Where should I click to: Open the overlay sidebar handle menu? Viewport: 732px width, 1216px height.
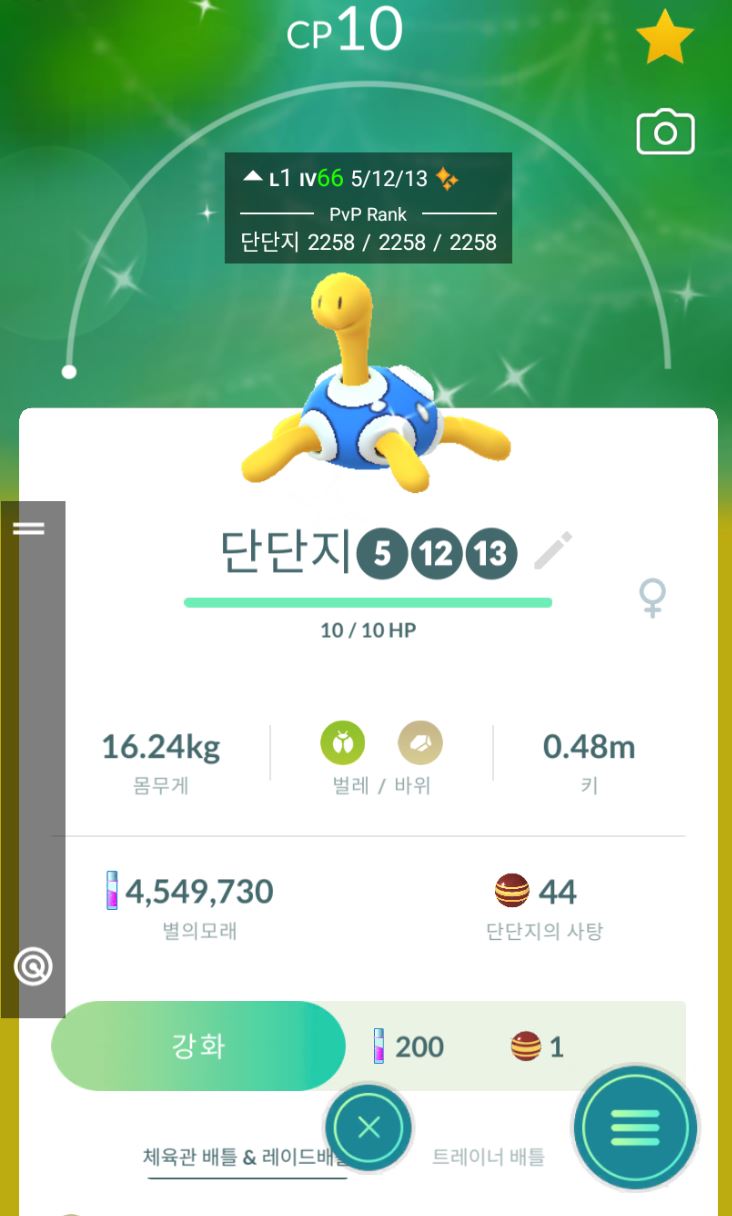pos(29,528)
